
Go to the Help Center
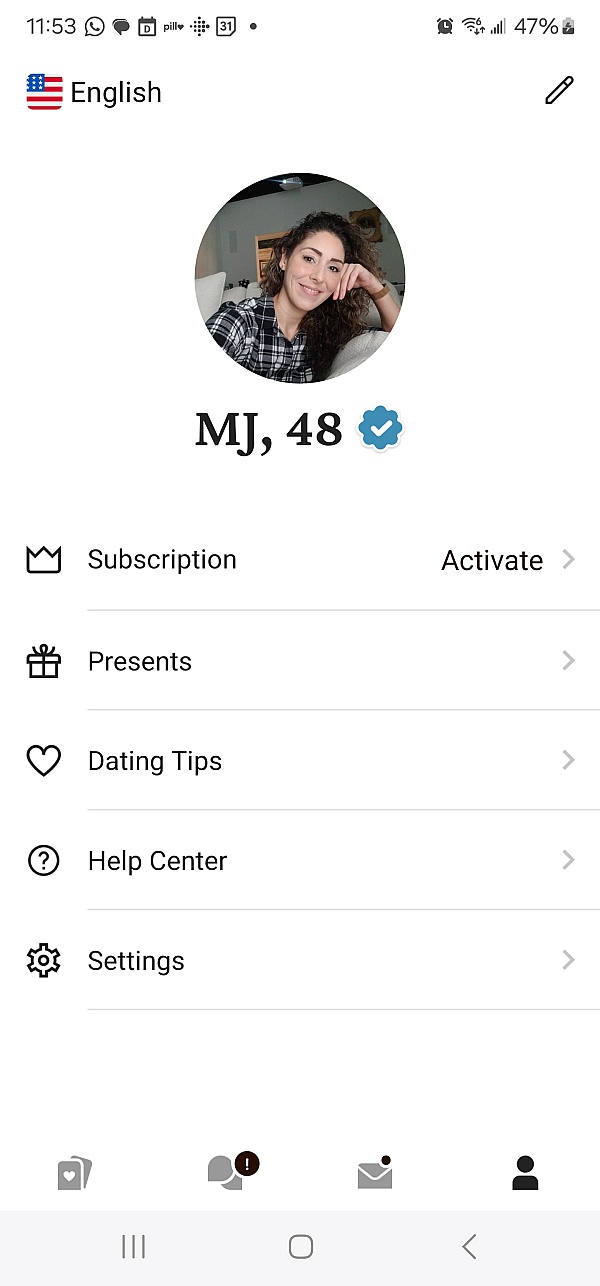click(300, 861)
